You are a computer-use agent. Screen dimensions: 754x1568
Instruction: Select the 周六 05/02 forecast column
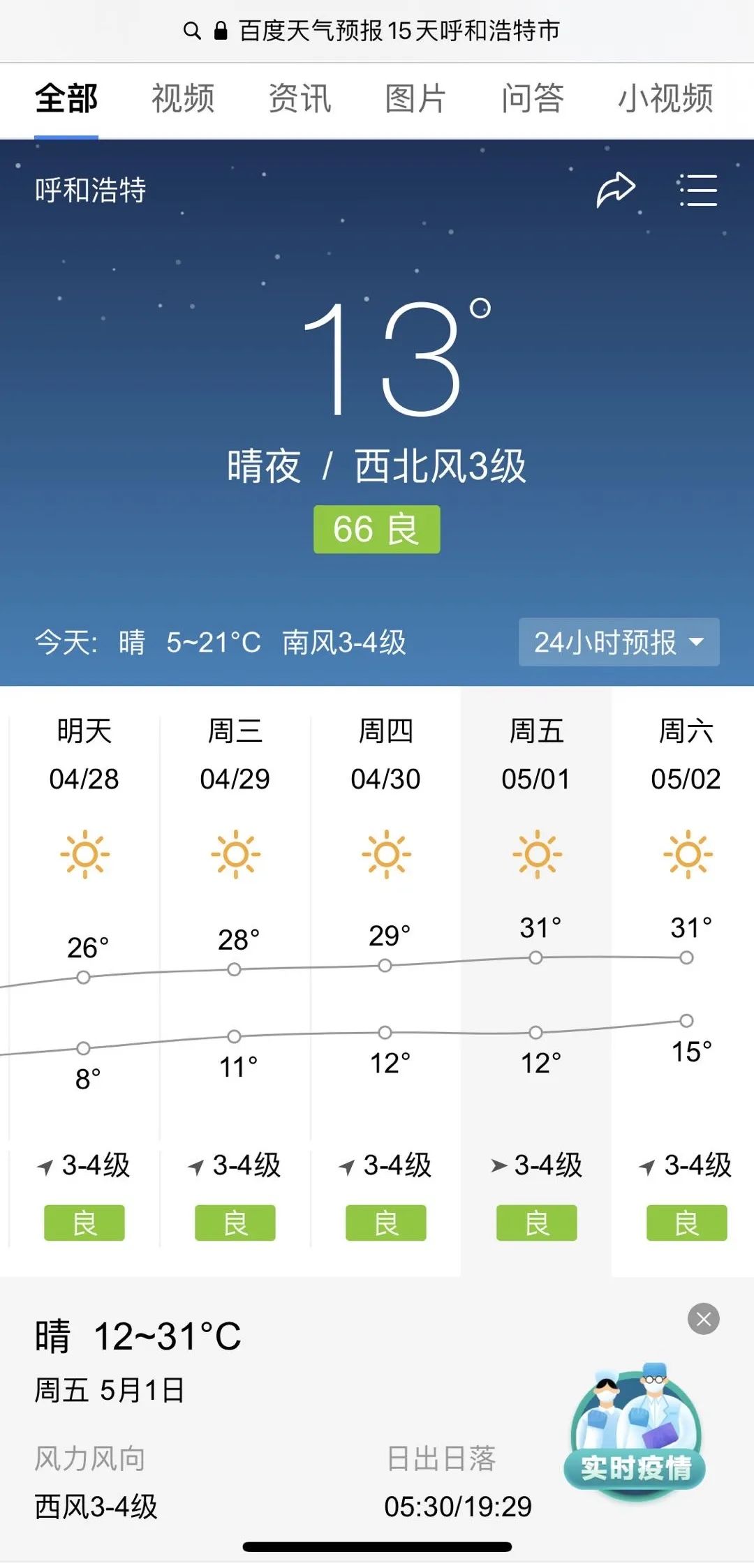686,977
